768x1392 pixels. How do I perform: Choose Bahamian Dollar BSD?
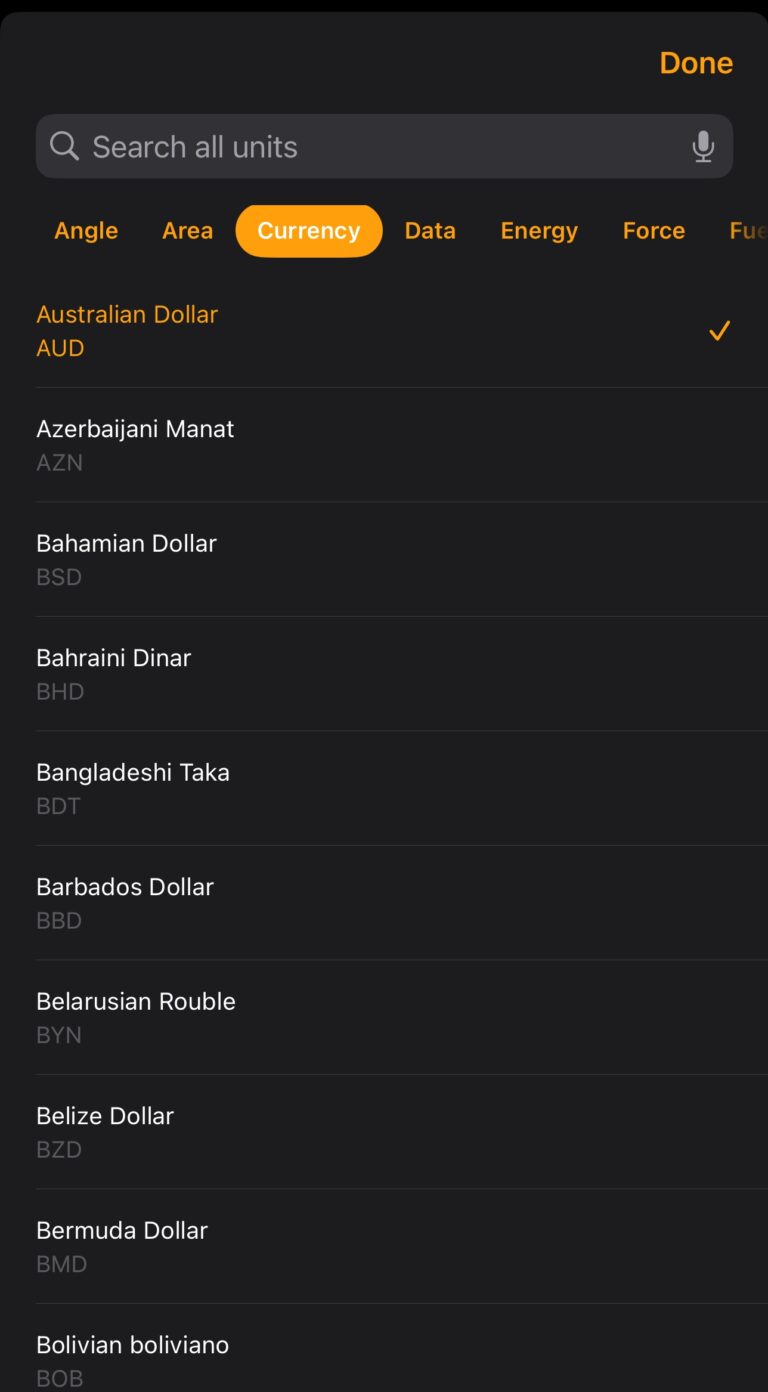pos(384,558)
